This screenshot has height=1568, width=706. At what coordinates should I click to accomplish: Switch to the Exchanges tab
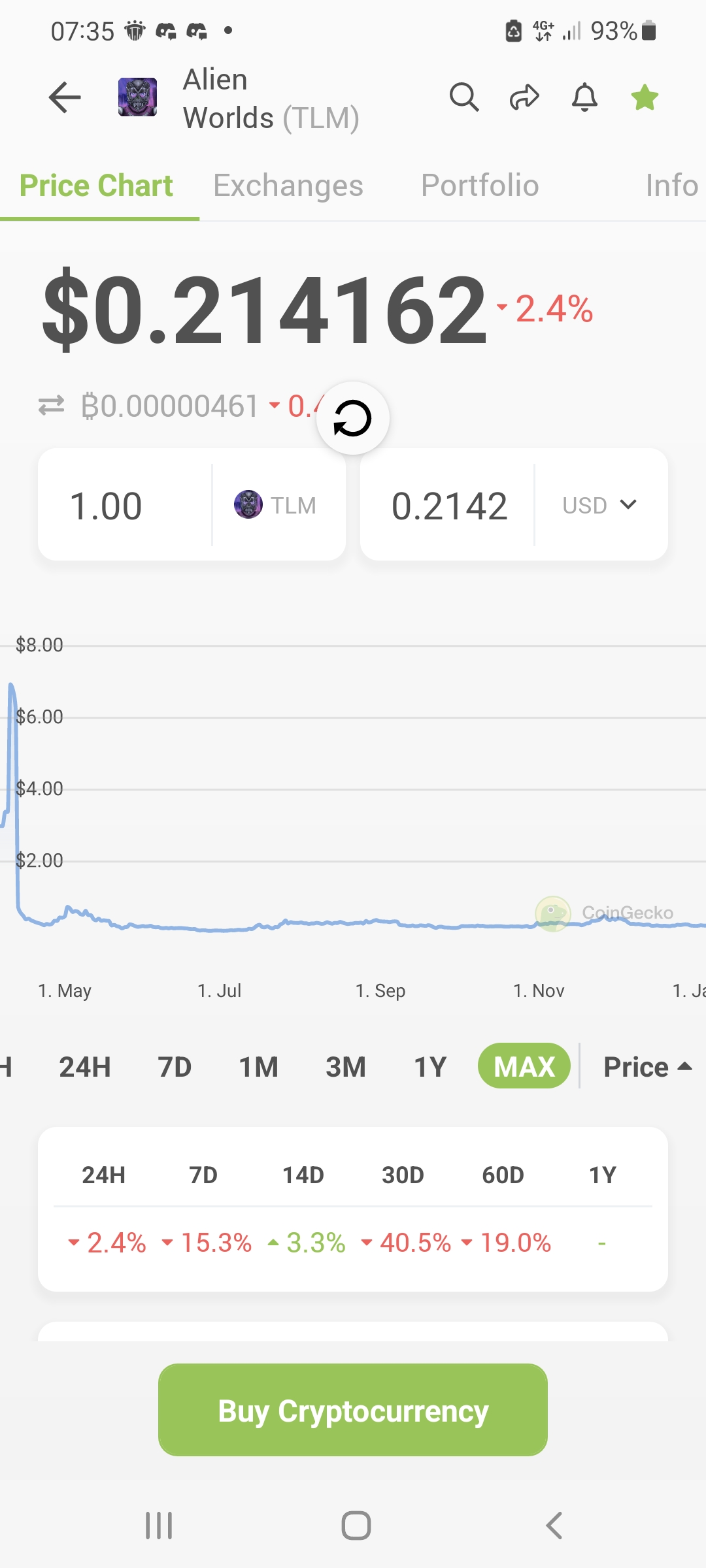coord(288,186)
